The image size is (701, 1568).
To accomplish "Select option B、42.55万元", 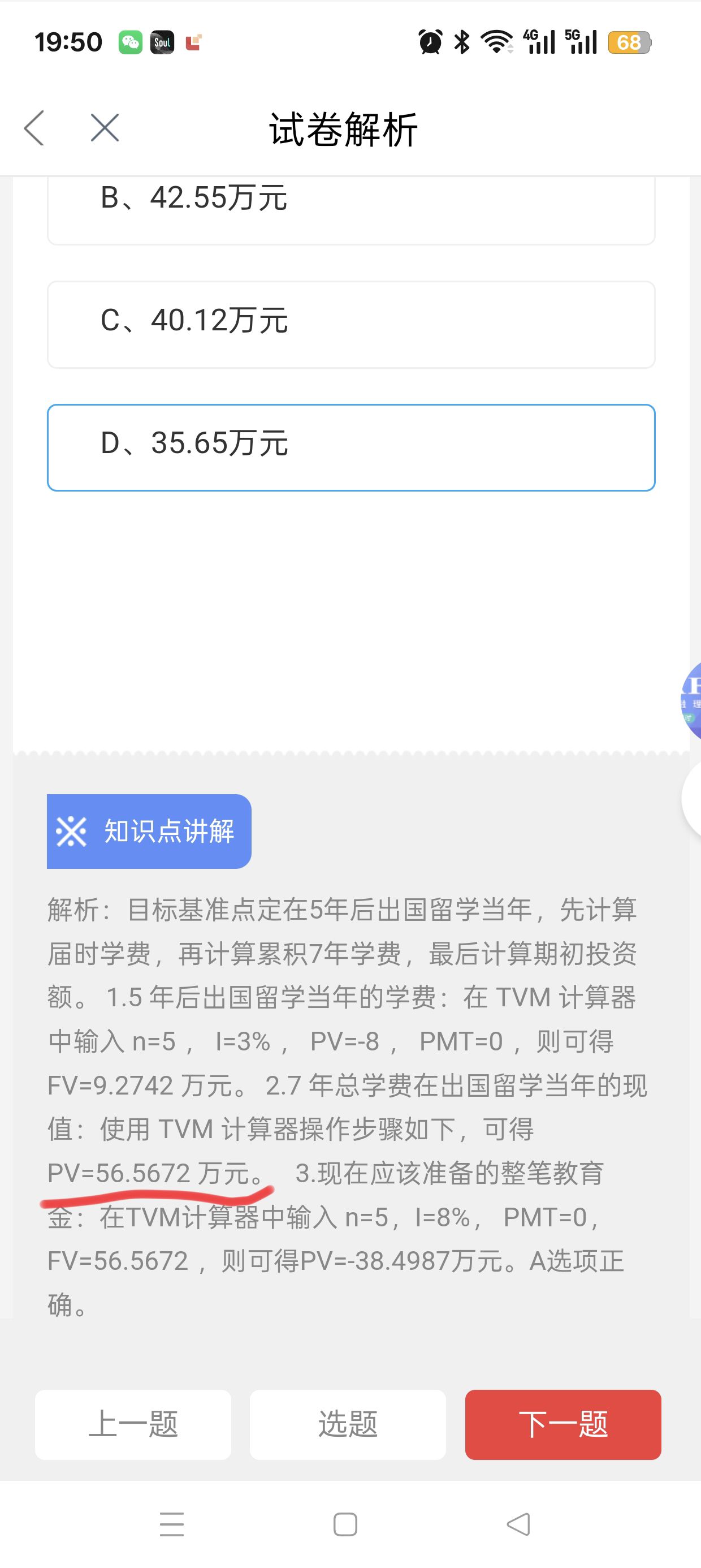I will tap(351, 209).
